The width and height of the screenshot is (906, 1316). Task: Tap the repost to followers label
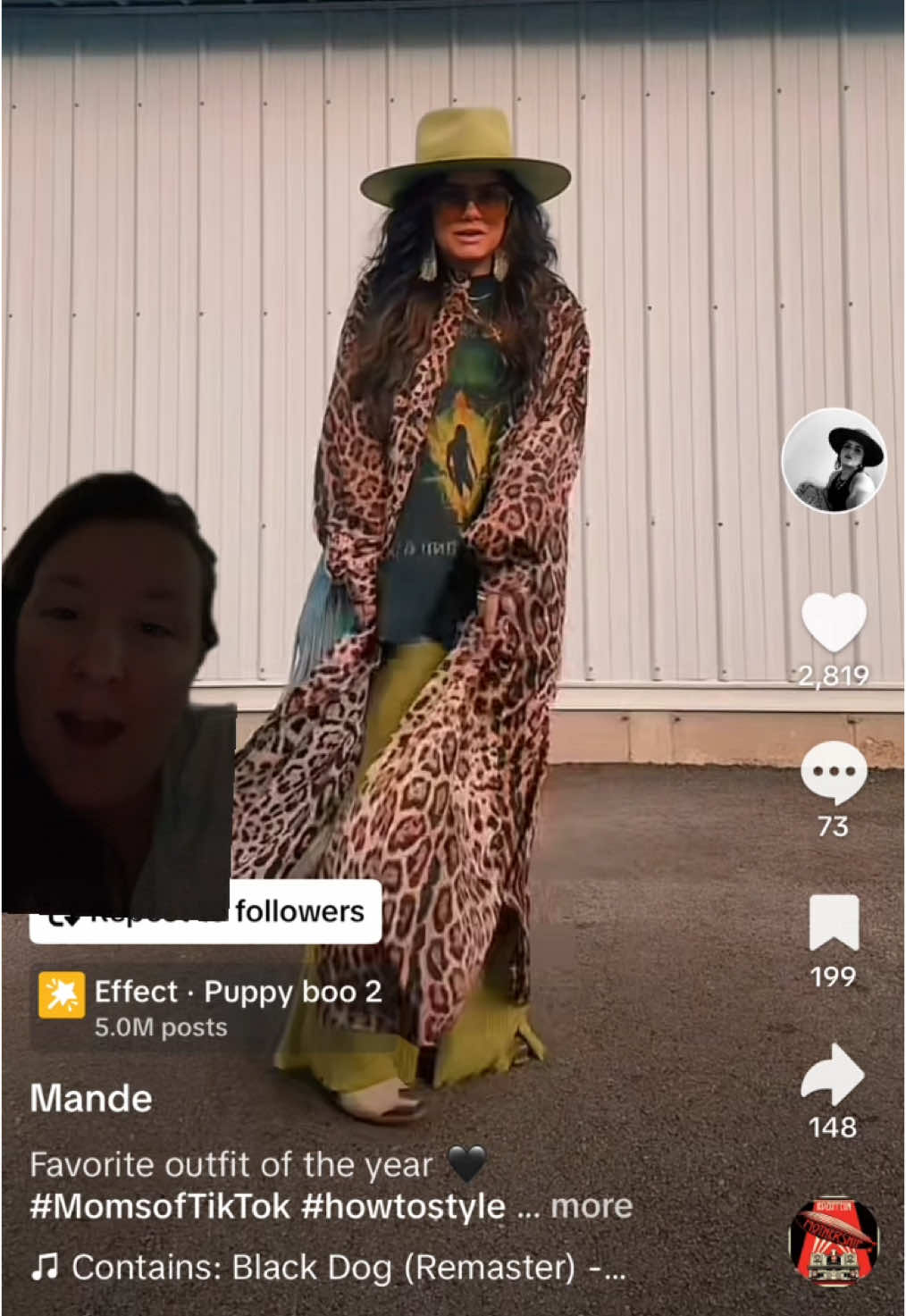point(298,912)
